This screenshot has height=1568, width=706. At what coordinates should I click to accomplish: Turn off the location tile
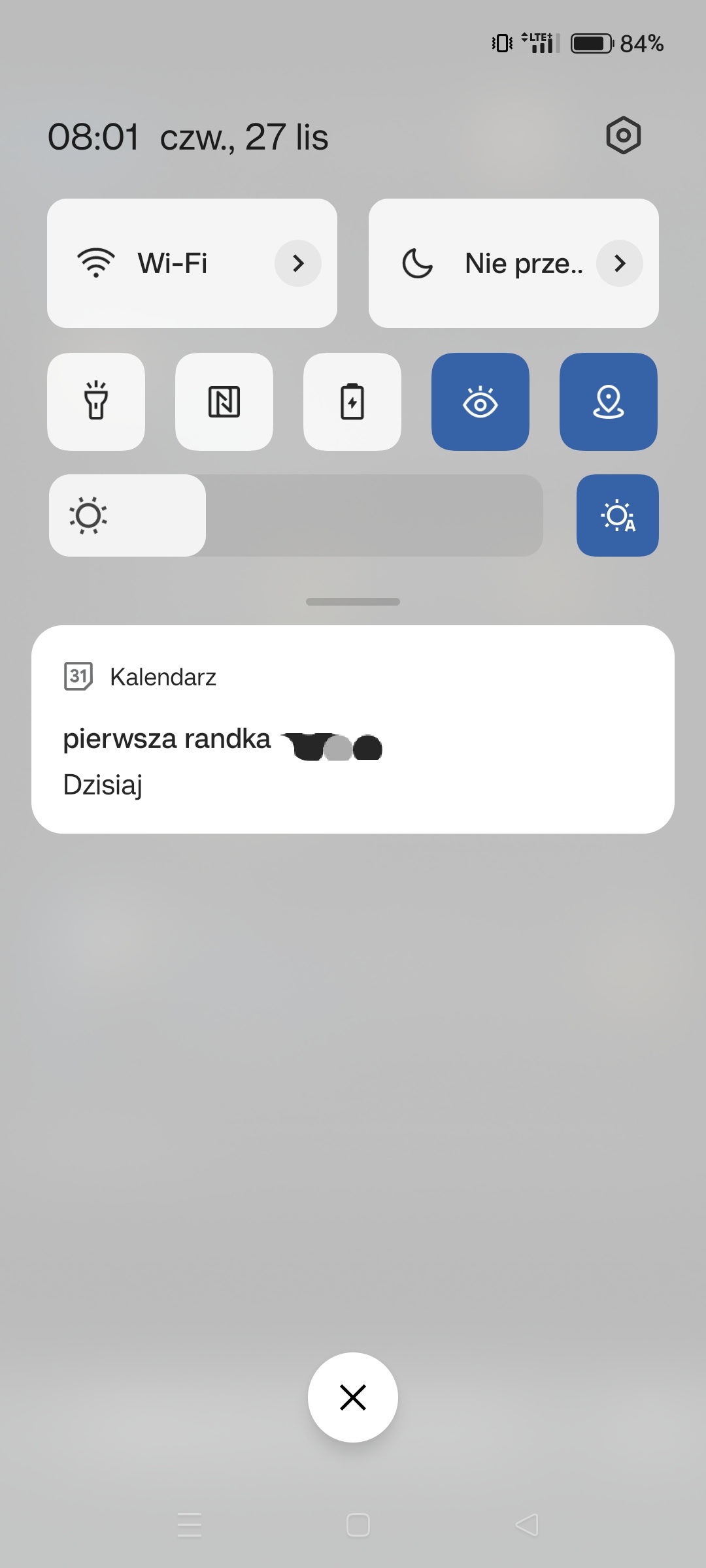609,402
